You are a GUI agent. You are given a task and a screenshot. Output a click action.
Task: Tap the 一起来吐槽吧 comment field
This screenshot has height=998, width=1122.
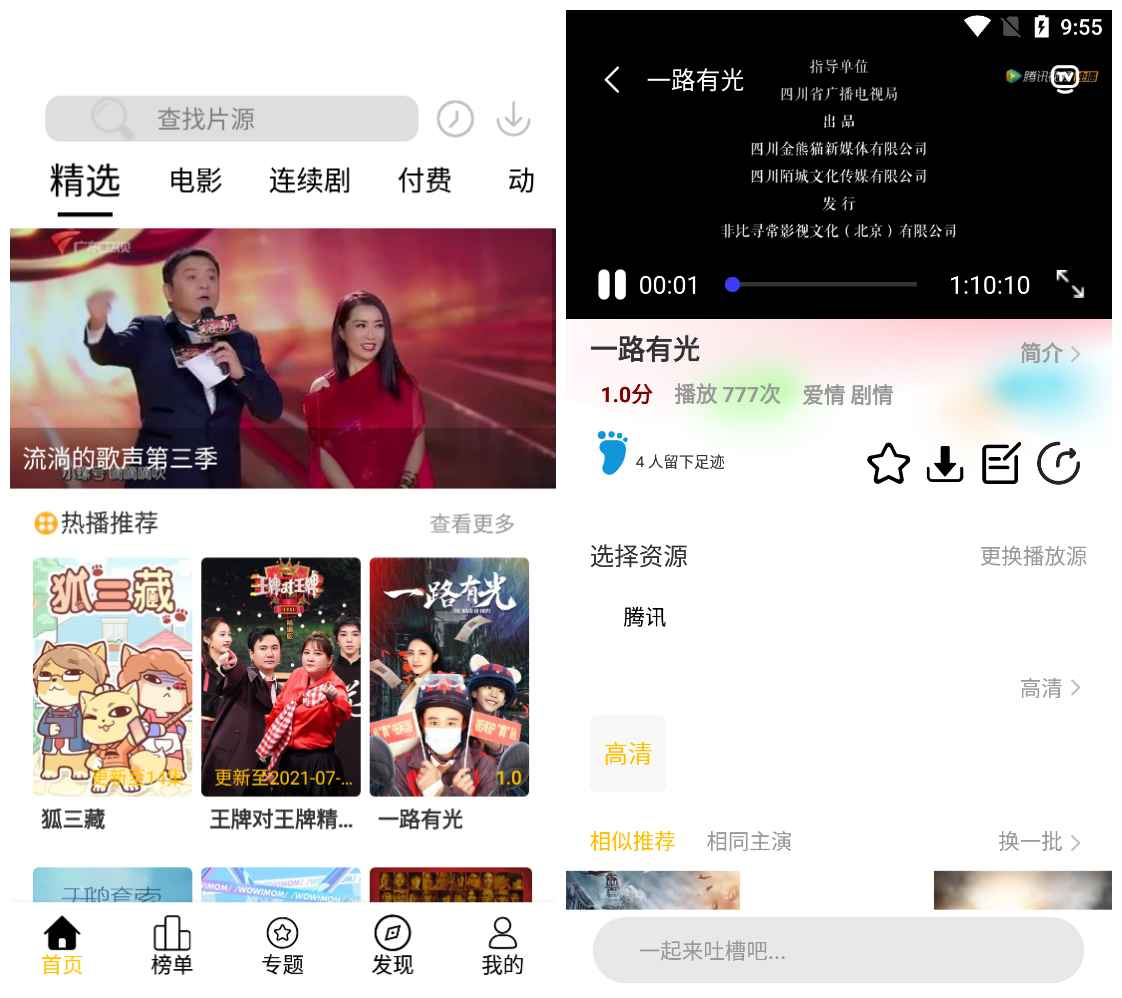click(x=838, y=950)
